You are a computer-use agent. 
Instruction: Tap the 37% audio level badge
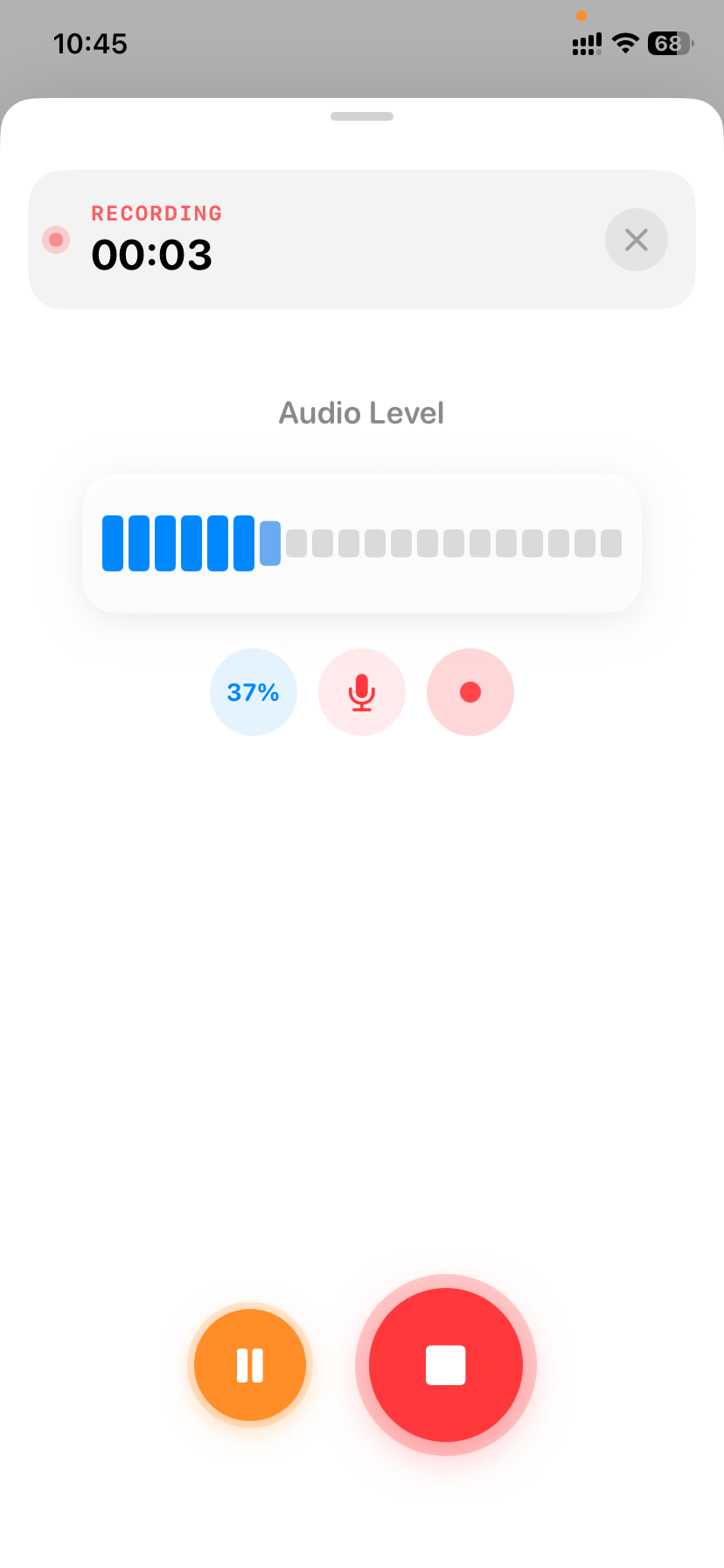(x=254, y=692)
